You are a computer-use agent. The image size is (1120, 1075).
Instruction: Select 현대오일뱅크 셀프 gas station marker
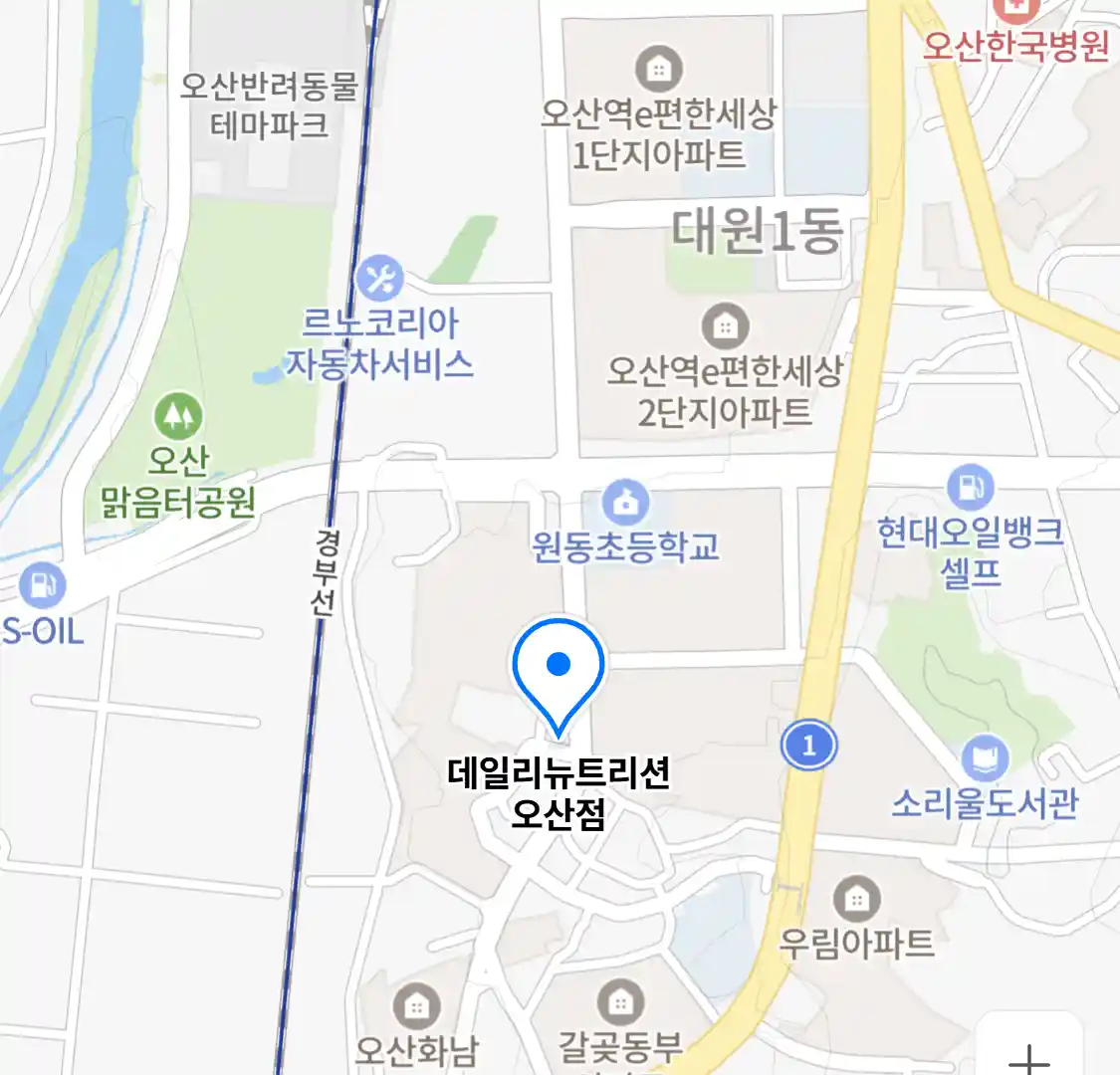[x=969, y=488]
